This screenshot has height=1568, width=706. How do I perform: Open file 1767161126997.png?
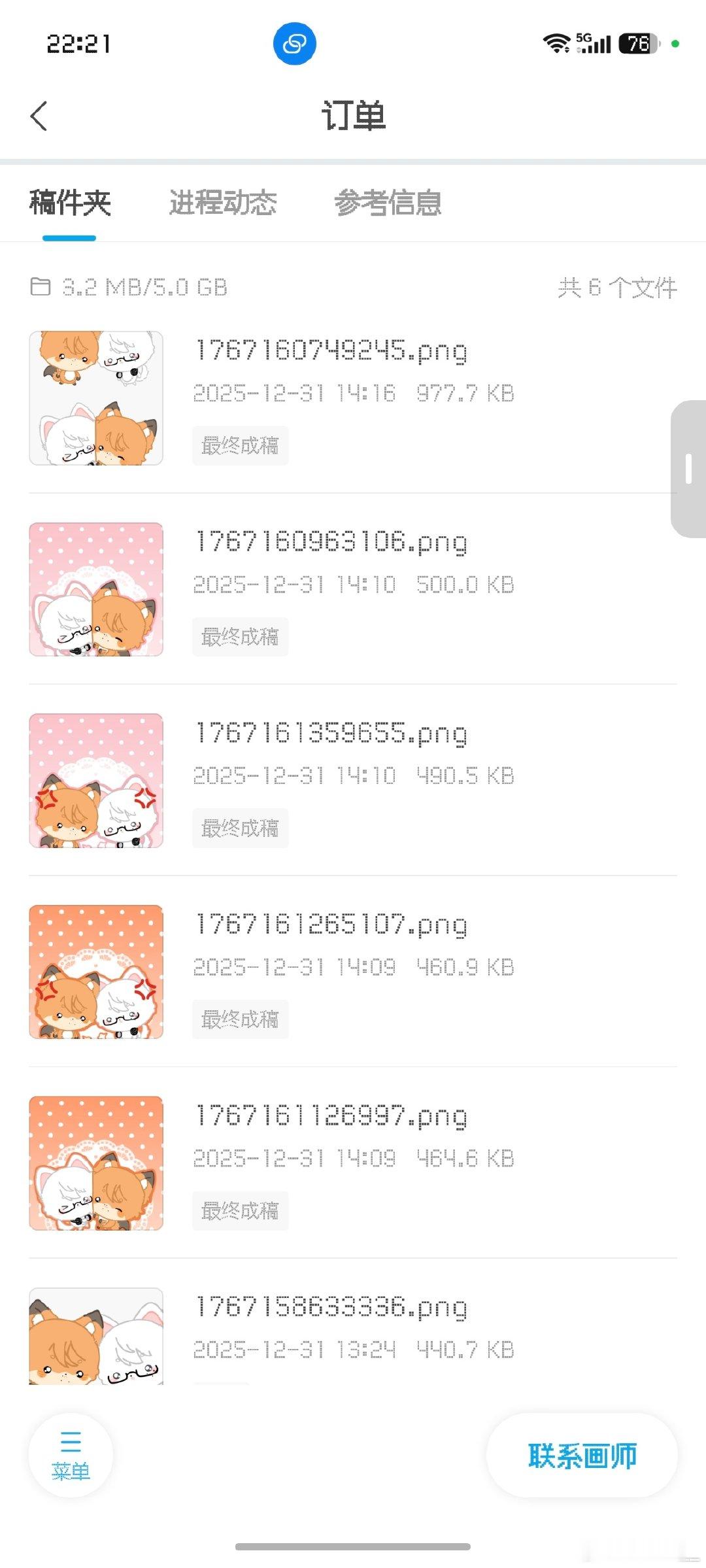(353, 1163)
